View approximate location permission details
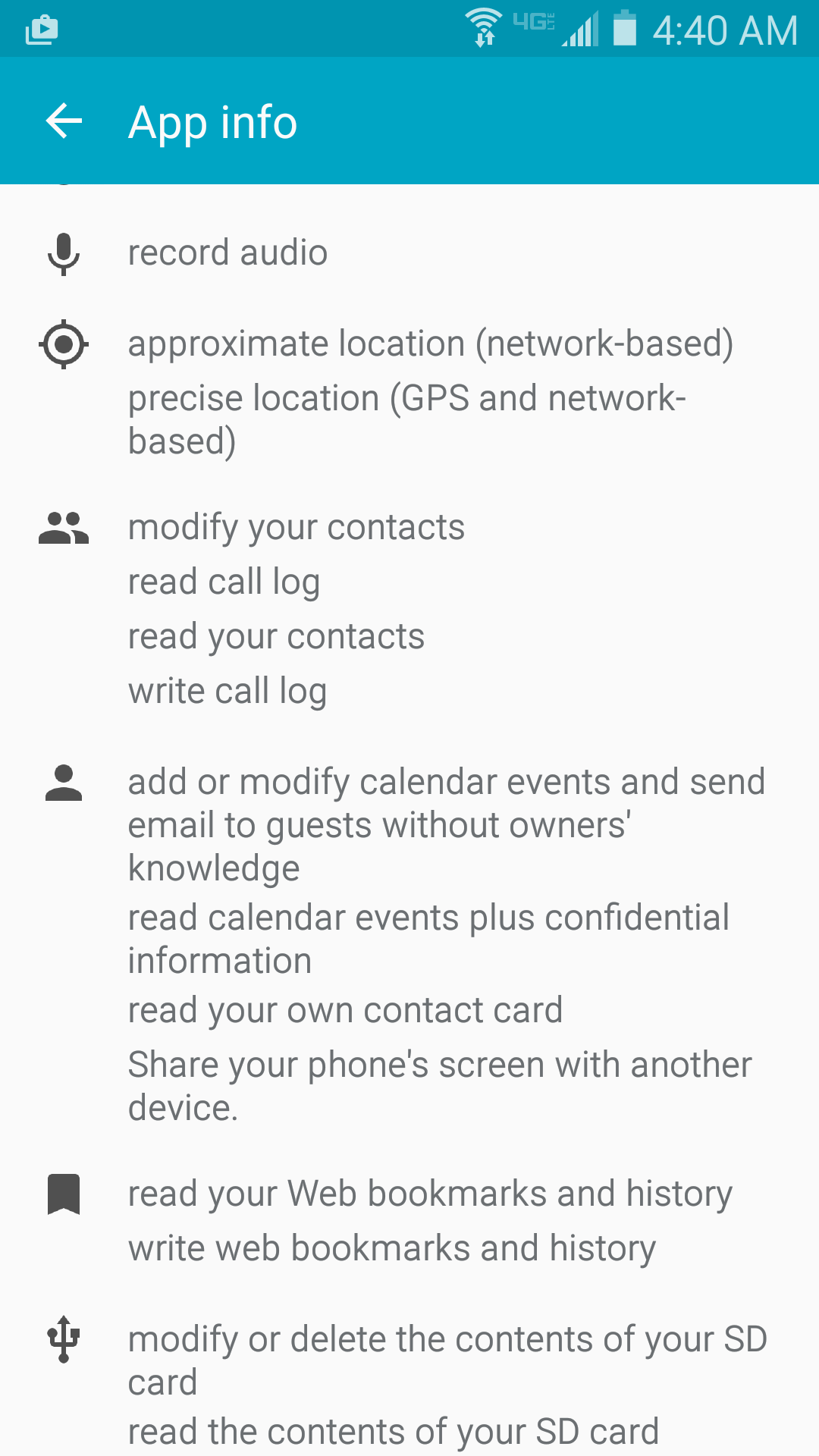The height and width of the screenshot is (1456, 819). [x=430, y=344]
